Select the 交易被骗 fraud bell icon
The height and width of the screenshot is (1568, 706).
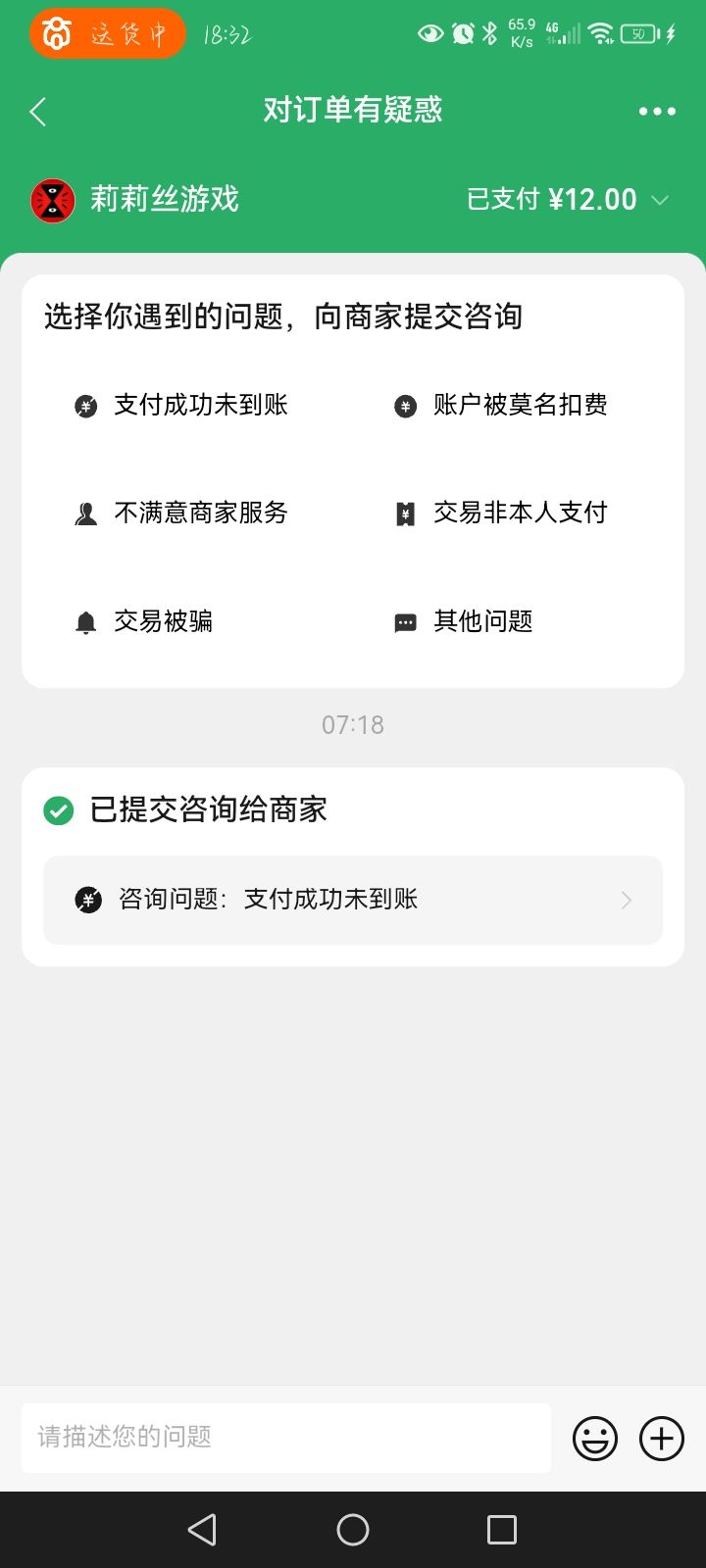click(86, 621)
